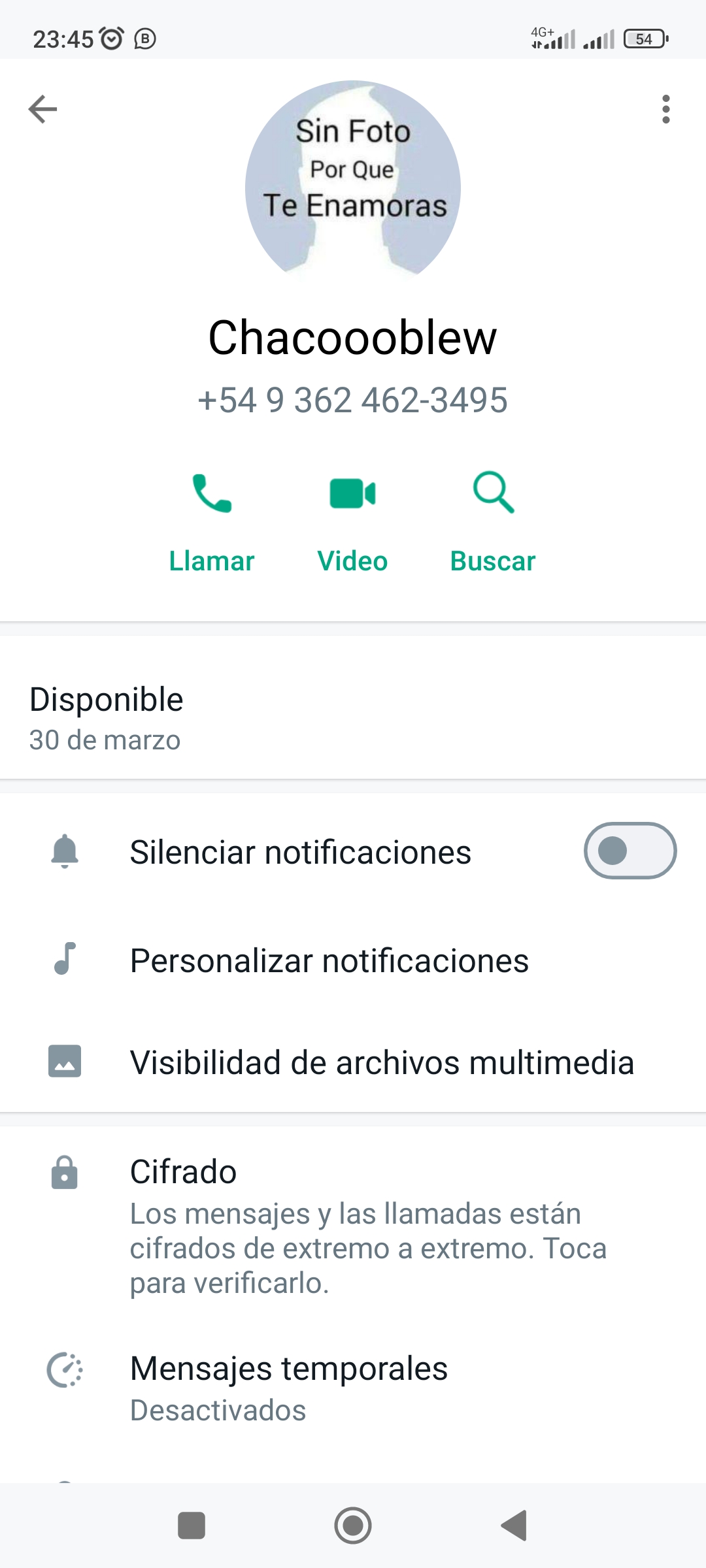This screenshot has height=1568, width=706.
Task: View Chacoooblew's profile picture
Action: 353,188
